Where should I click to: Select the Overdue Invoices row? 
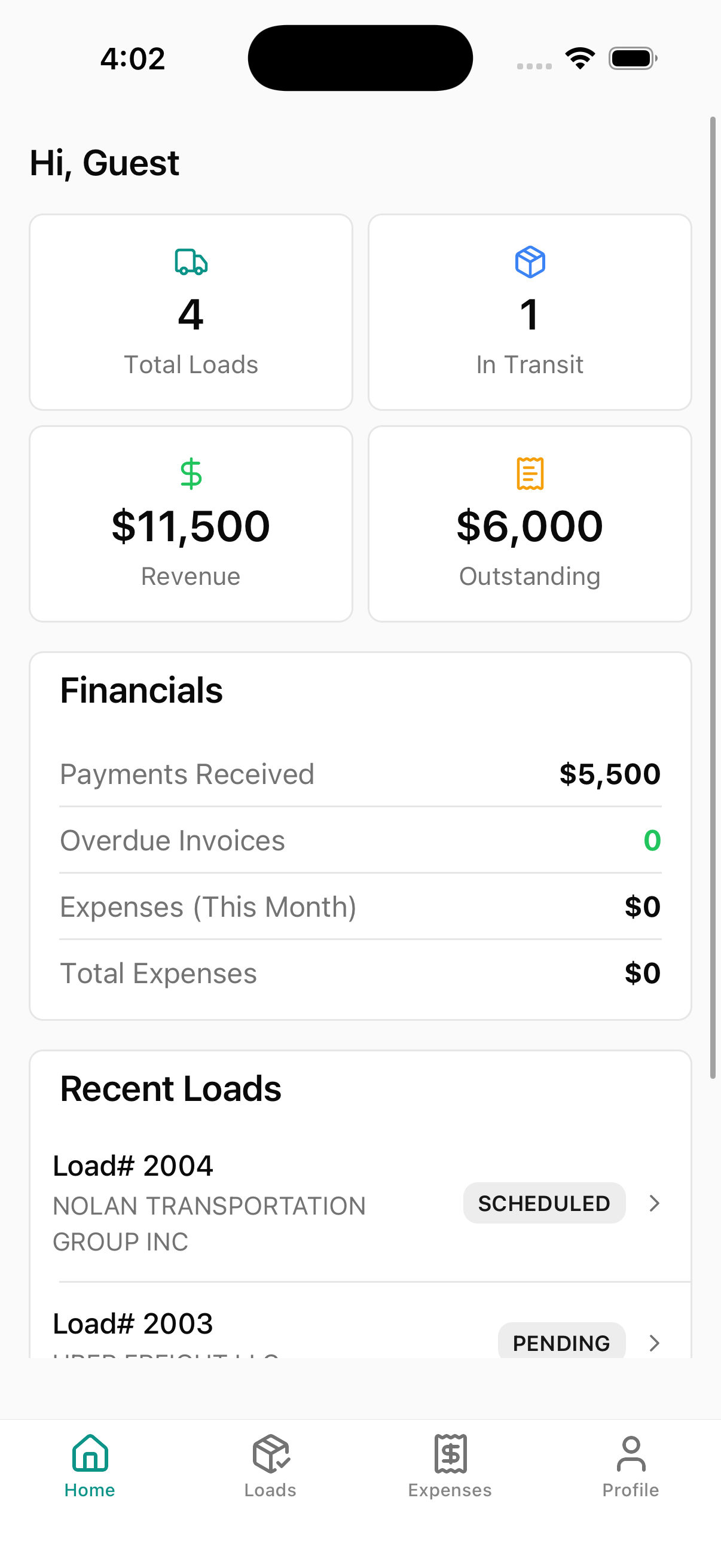tap(359, 840)
